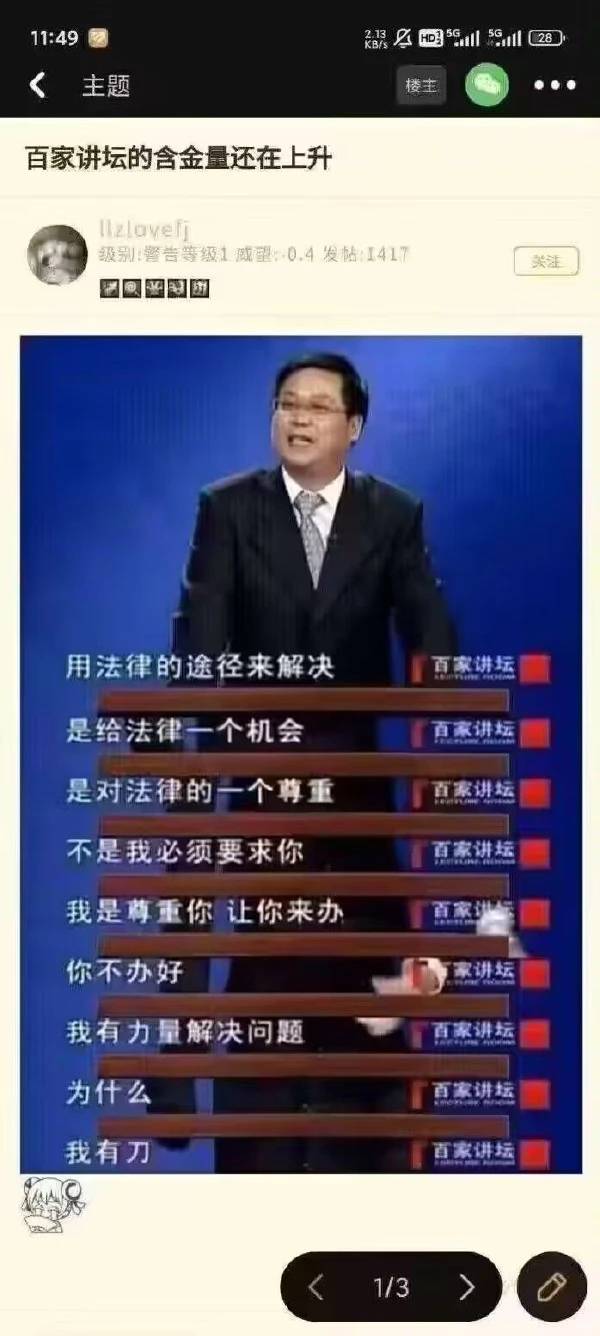Follow the poster with 关注
This screenshot has height=1336, width=600.
coord(546,261)
